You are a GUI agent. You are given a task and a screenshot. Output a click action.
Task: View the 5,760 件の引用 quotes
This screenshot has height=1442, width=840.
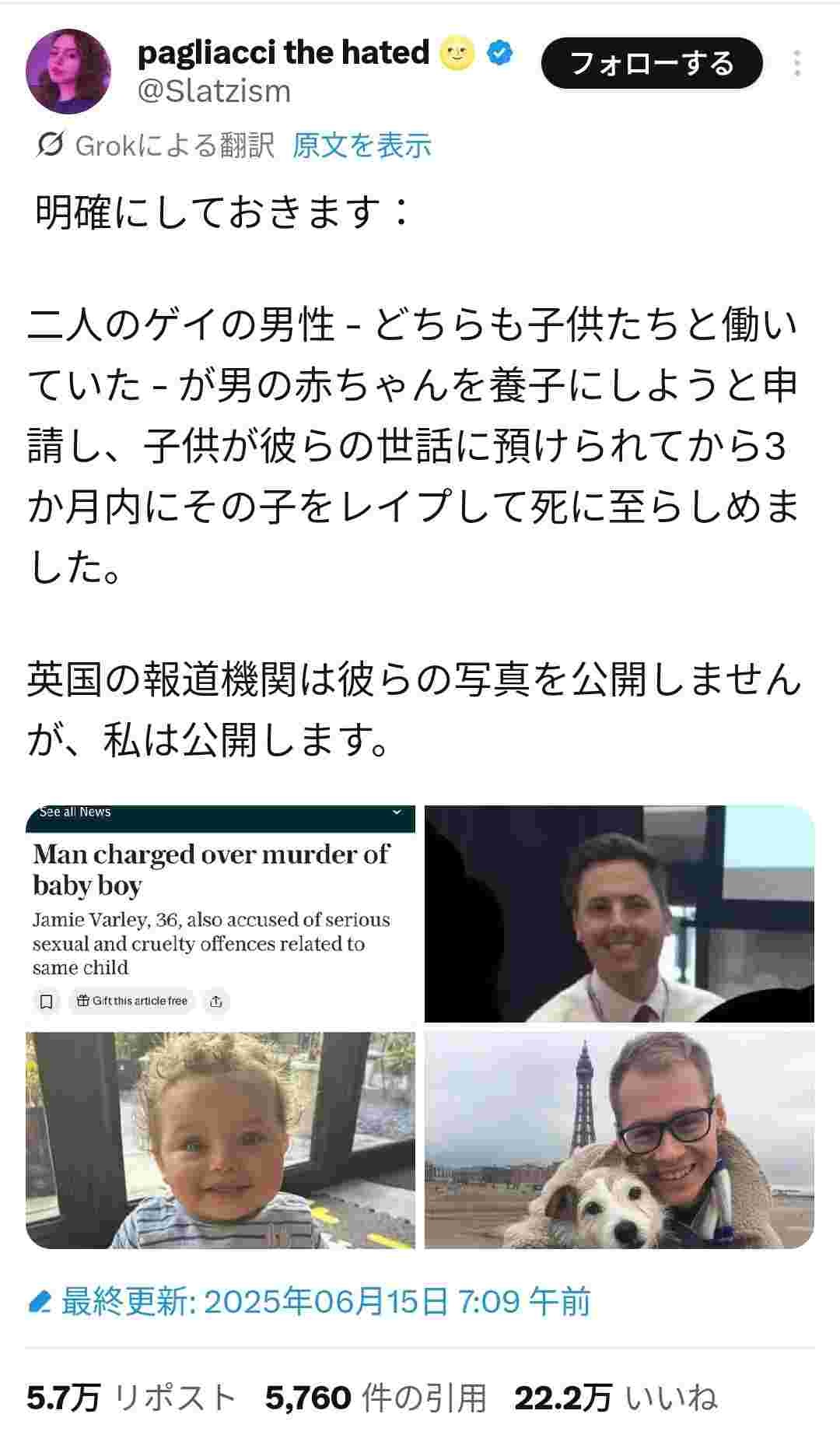tap(375, 1398)
